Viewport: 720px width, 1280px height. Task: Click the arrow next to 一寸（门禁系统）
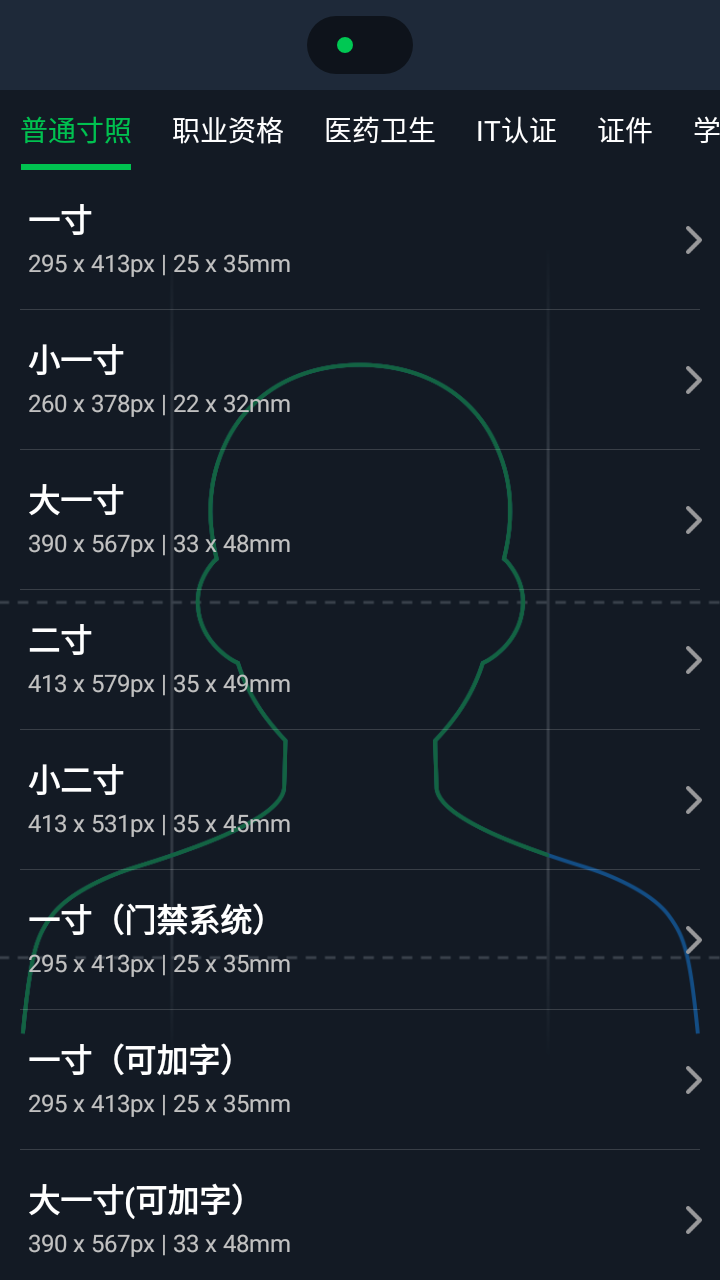tap(692, 939)
